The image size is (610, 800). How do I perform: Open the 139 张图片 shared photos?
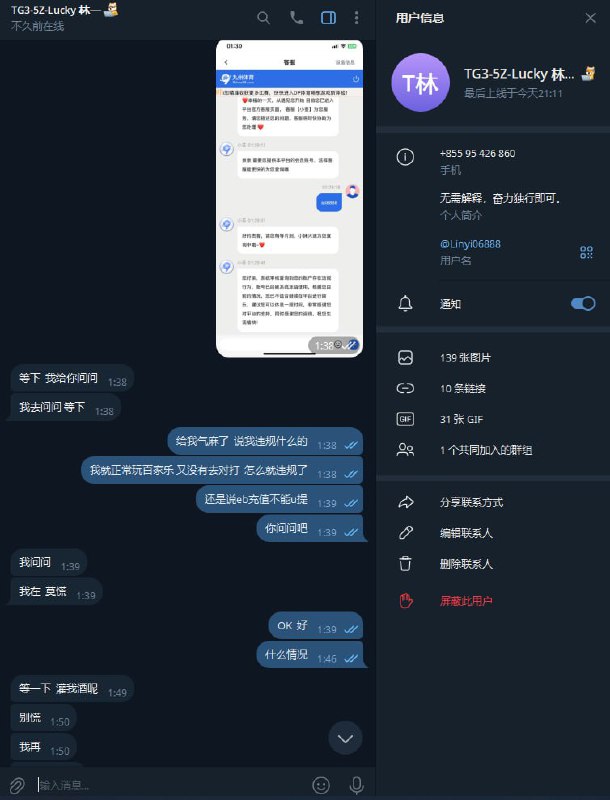pos(464,357)
